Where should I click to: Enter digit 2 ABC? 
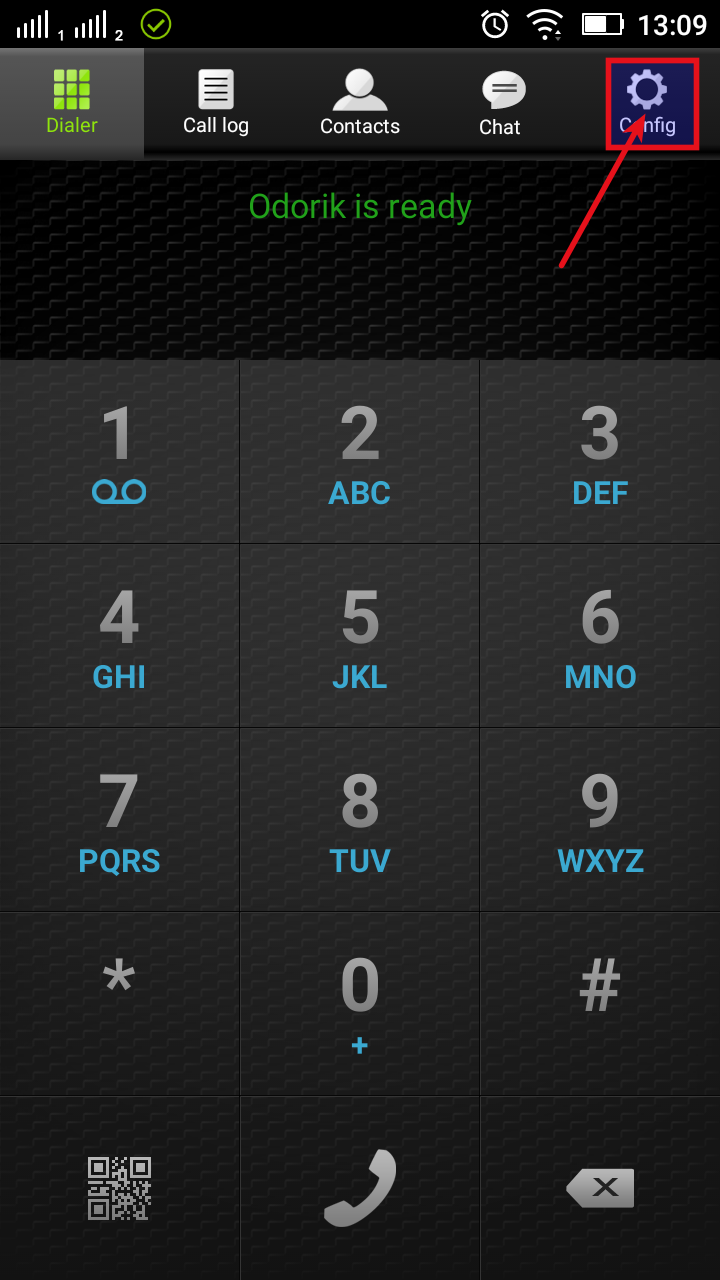(x=360, y=452)
